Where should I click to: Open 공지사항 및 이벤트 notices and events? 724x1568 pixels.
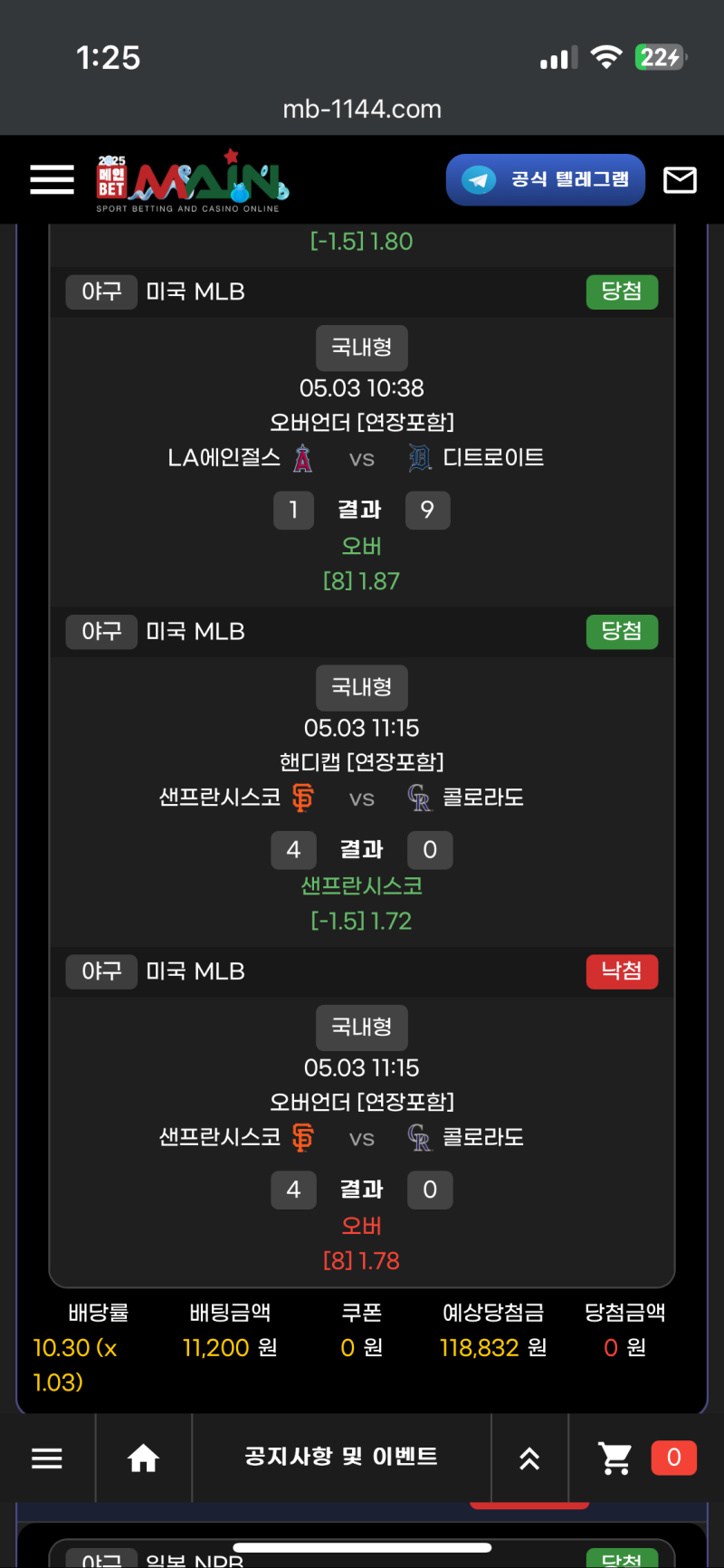click(341, 1457)
